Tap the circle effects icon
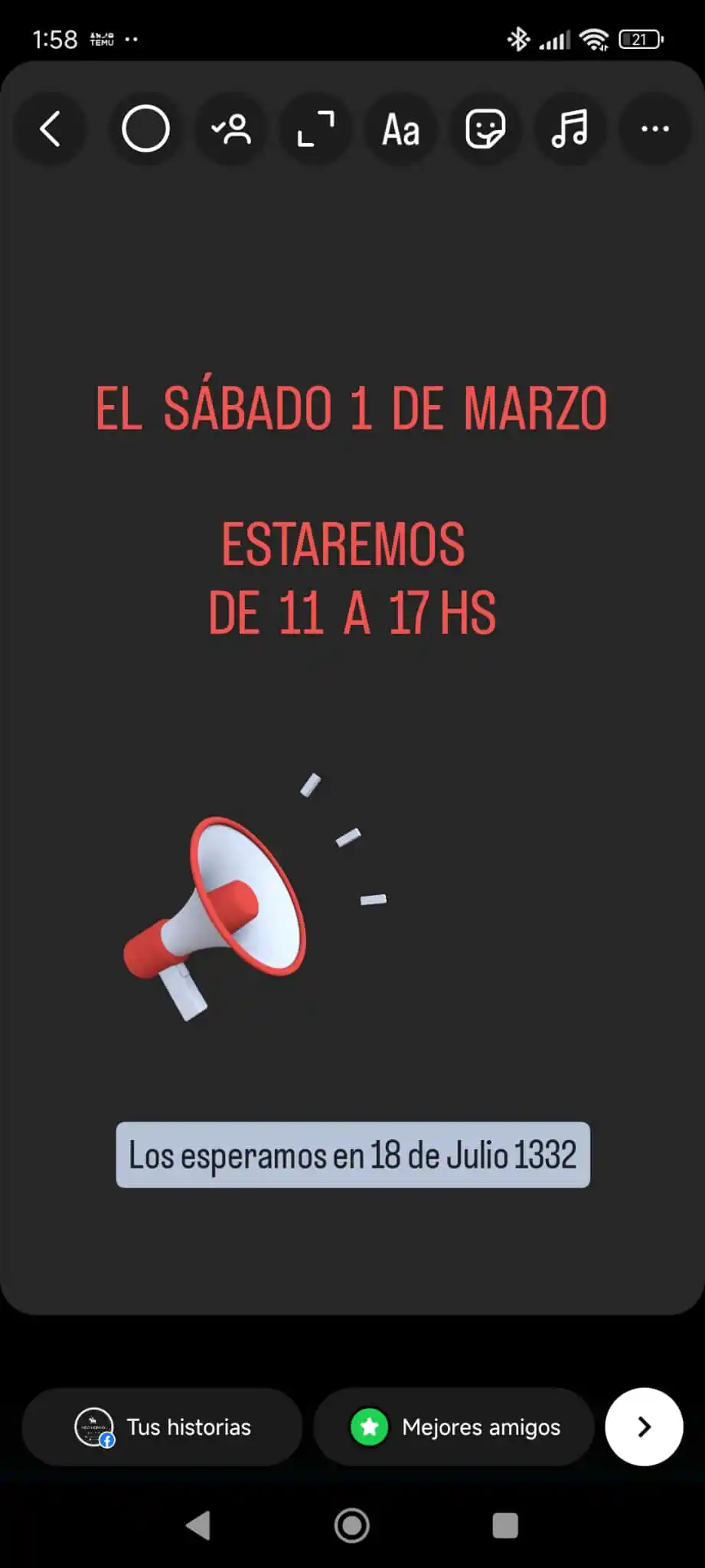The width and height of the screenshot is (705, 1568). tap(145, 129)
